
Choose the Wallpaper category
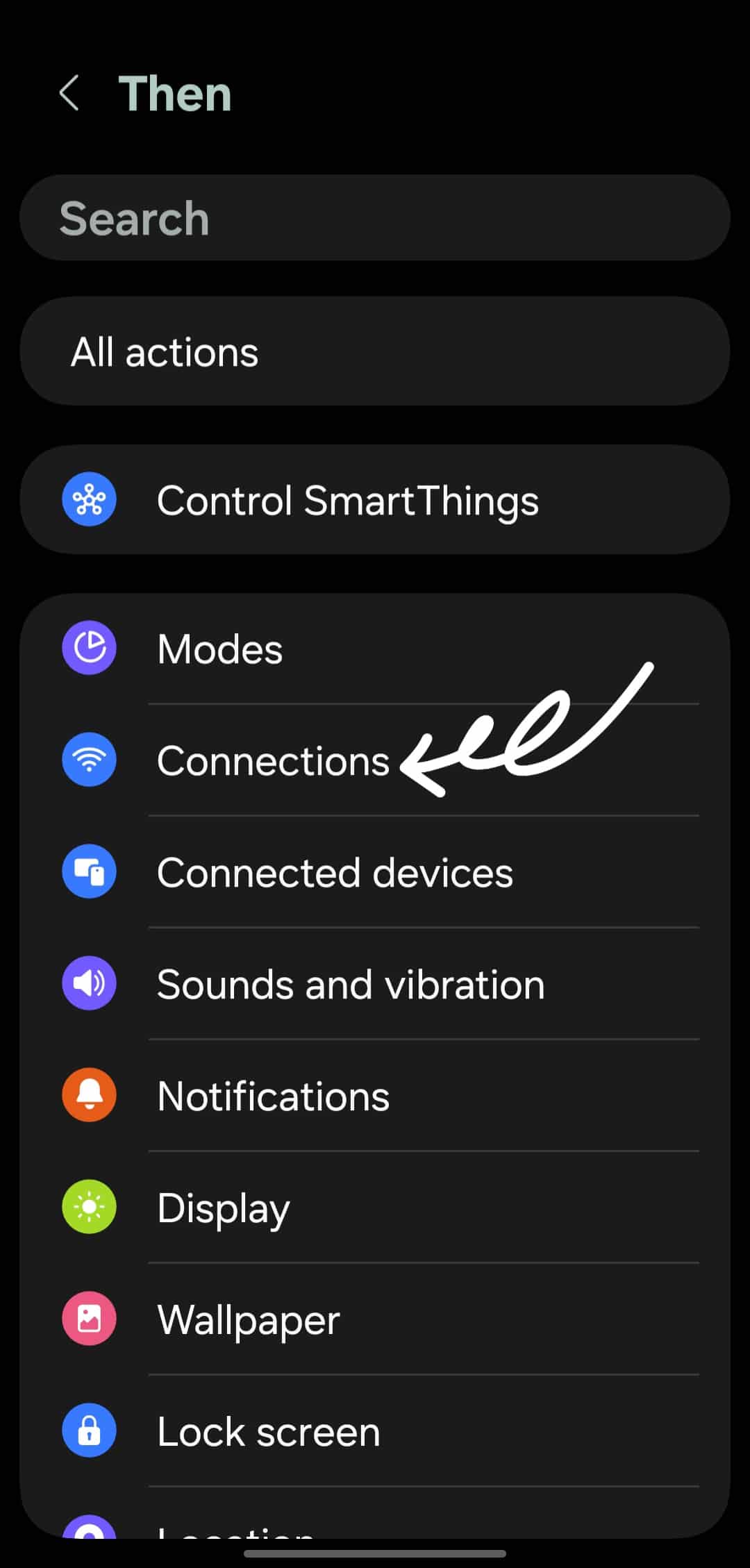point(375,1319)
